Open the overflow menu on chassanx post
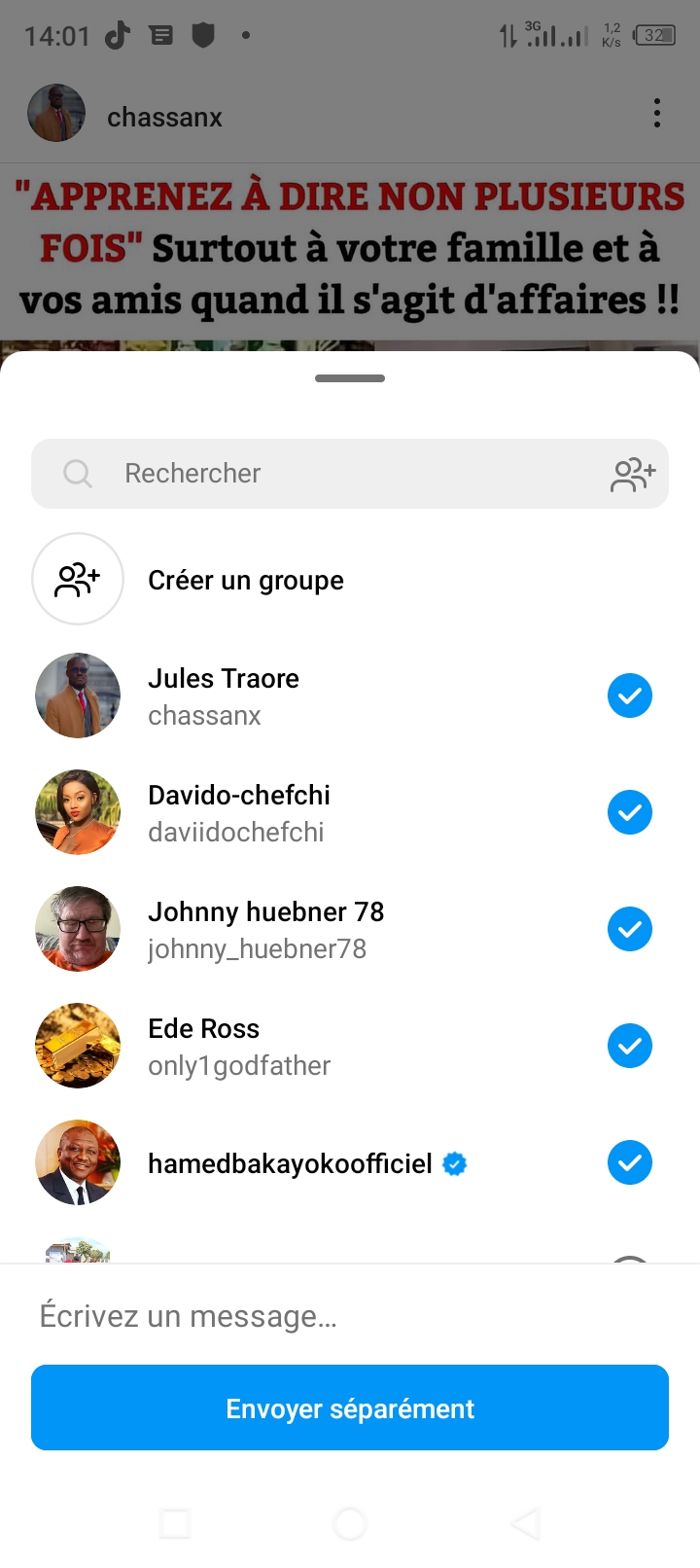The height and width of the screenshot is (1568, 700). pos(657,114)
